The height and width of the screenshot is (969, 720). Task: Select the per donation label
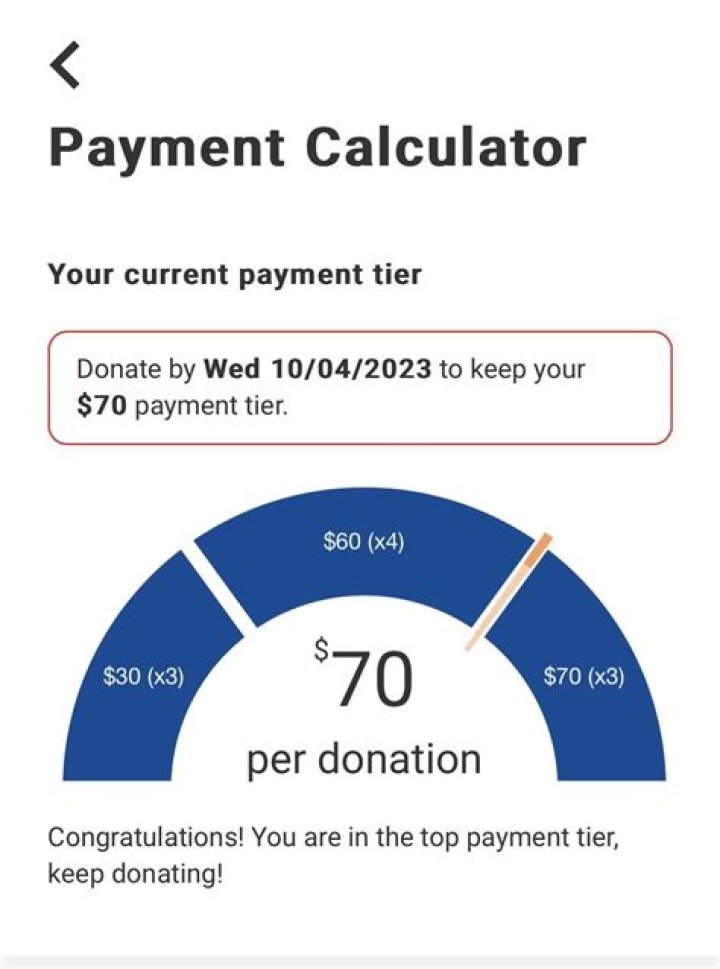[x=361, y=757]
